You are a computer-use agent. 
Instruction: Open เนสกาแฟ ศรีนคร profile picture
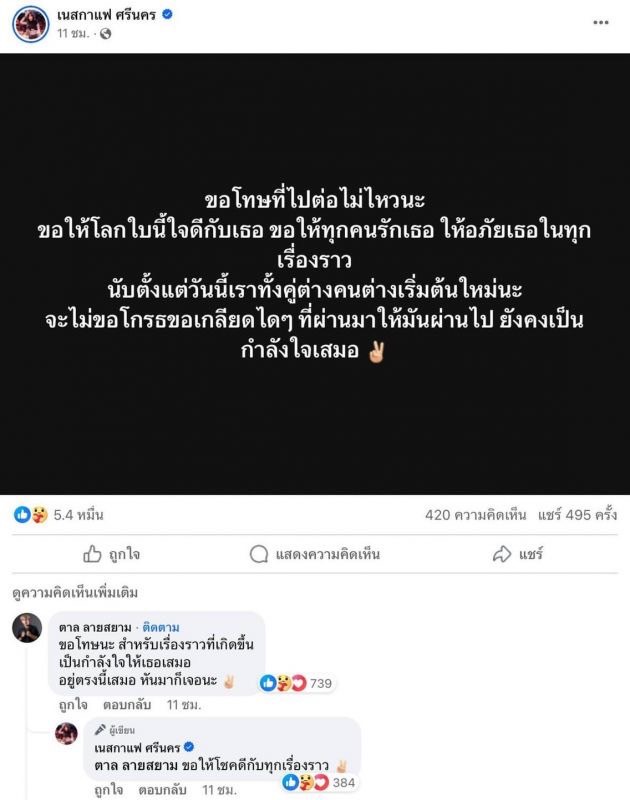click(31, 23)
